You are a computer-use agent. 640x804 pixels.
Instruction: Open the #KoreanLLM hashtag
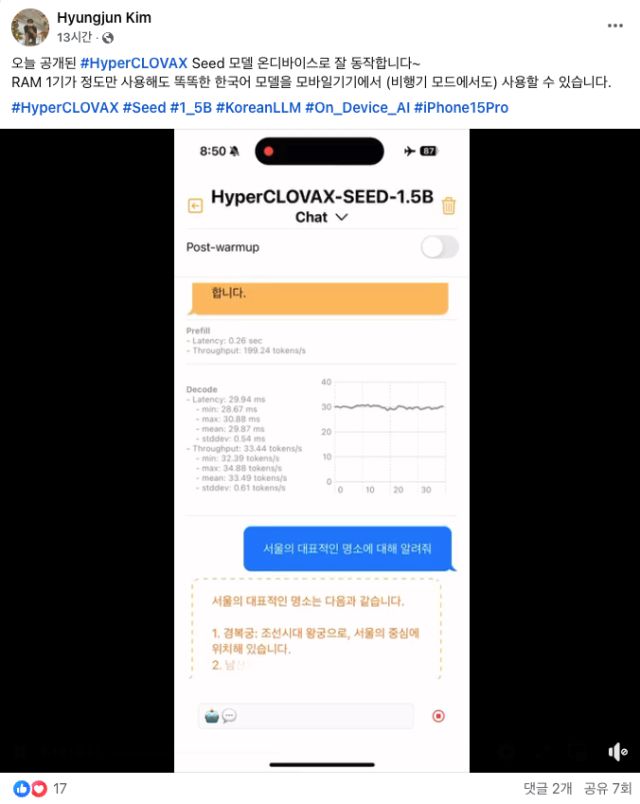pyautogui.click(x=257, y=107)
